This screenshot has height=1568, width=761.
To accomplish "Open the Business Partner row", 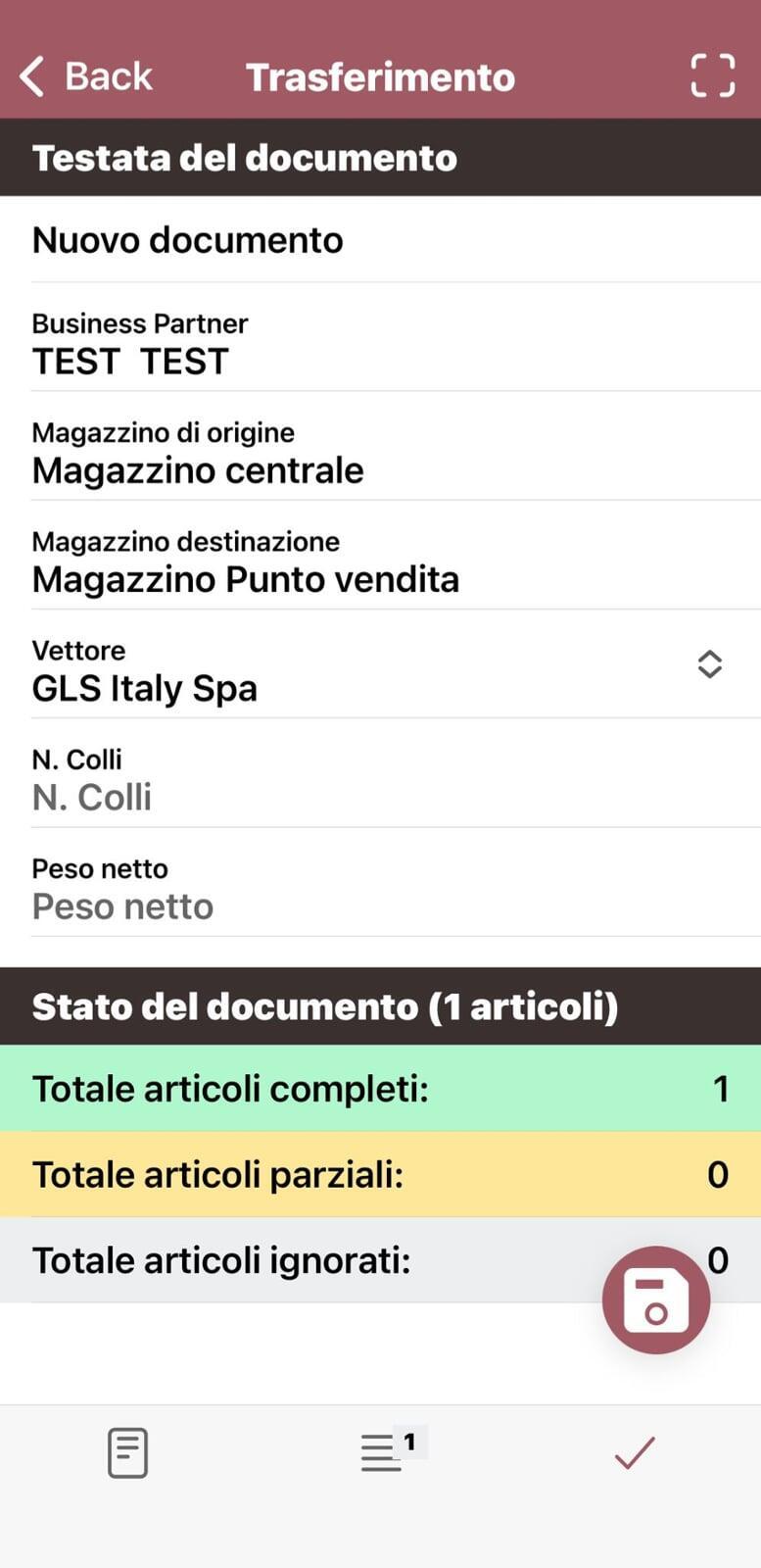I will click(380, 345).
